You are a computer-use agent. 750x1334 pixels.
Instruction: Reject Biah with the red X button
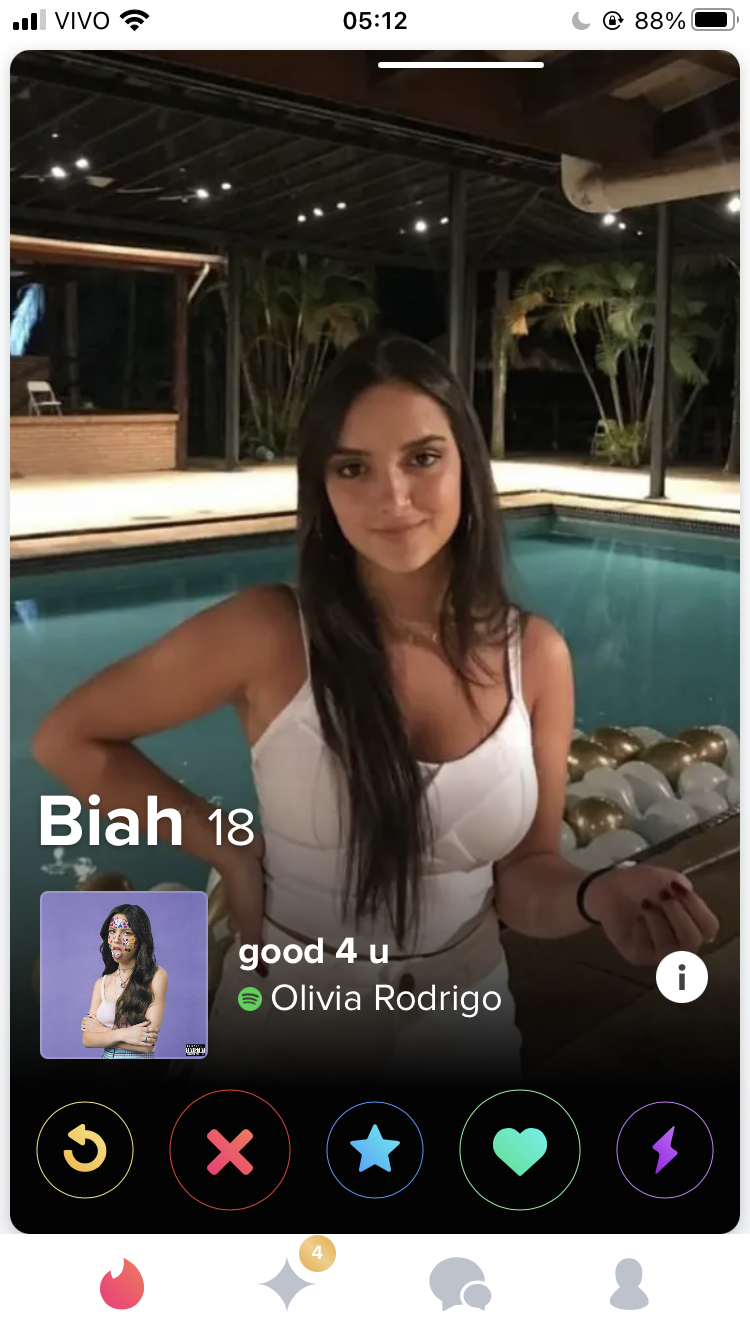(x=230, y=1150)
